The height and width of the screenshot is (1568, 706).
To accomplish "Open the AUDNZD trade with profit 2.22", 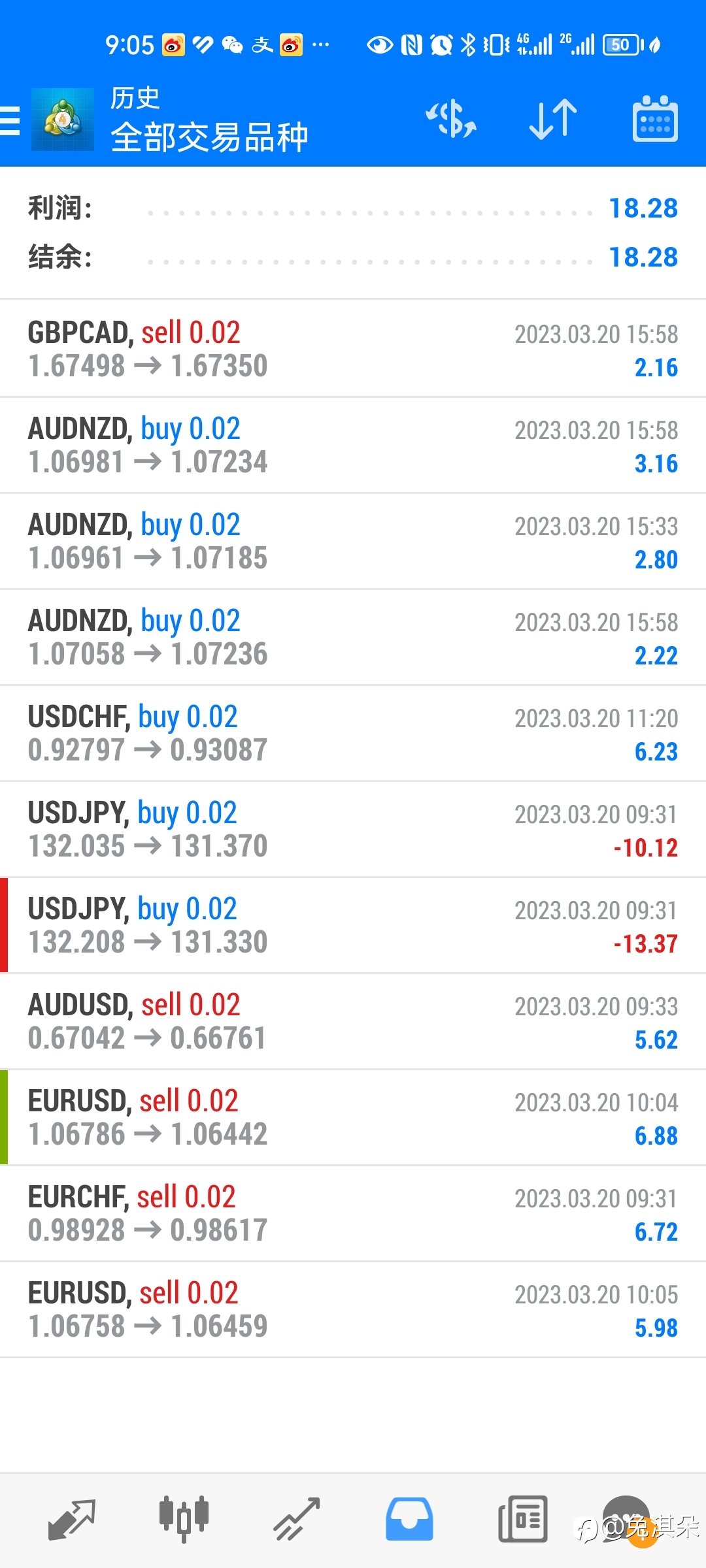I will [353, 637].
